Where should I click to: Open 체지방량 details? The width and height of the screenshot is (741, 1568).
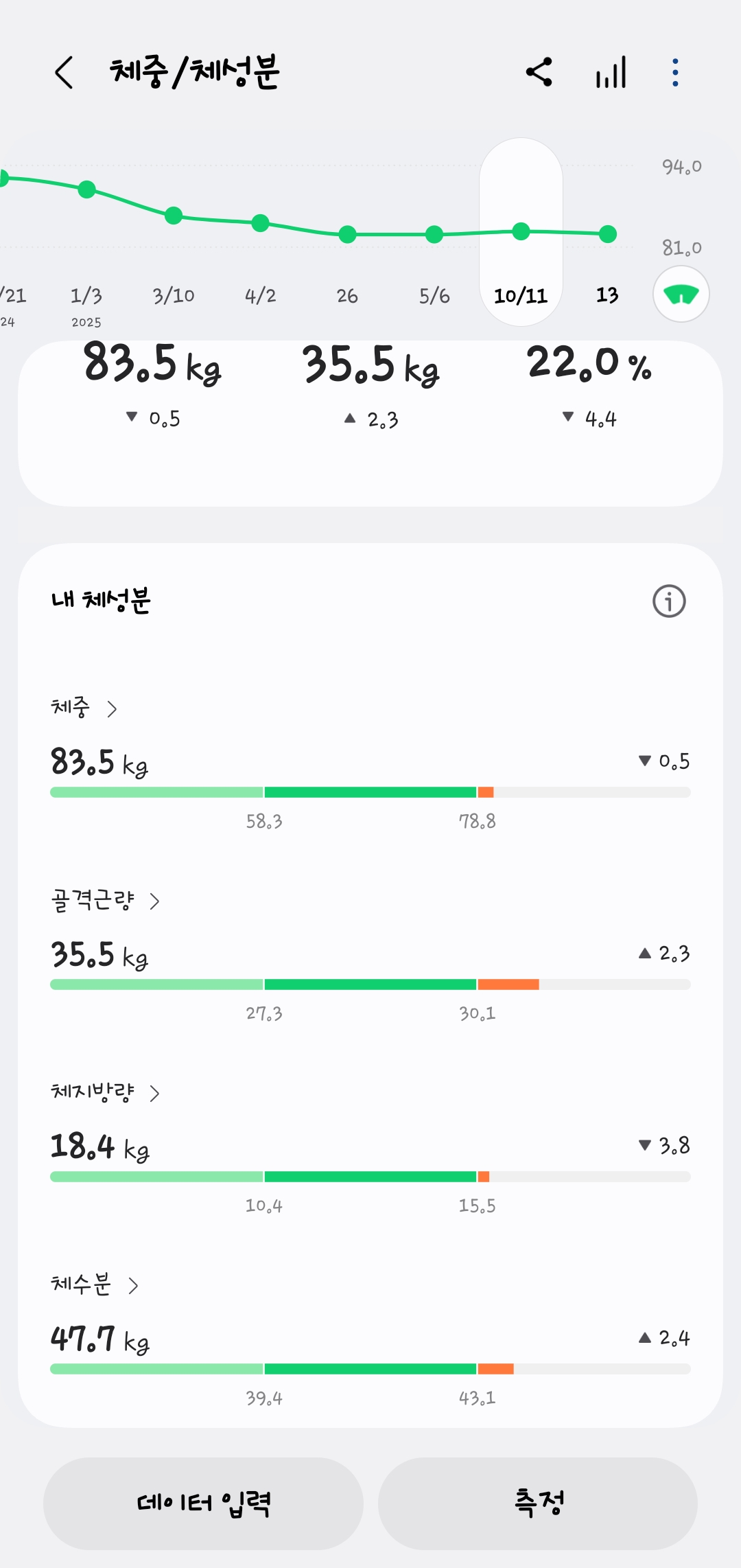pyautogui.click(x=105, y=1092)
